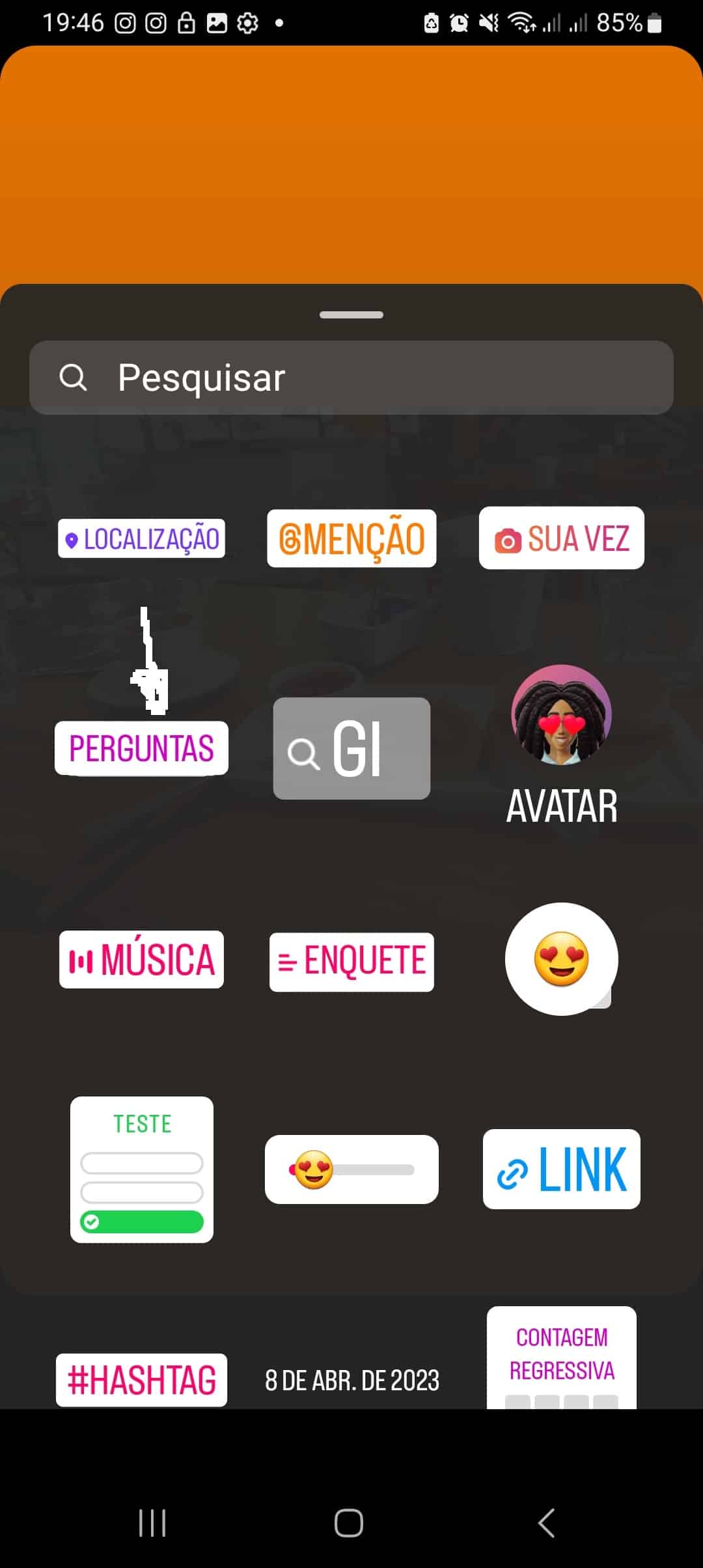Select the @Menção sticker

click(x=351, y=539)
